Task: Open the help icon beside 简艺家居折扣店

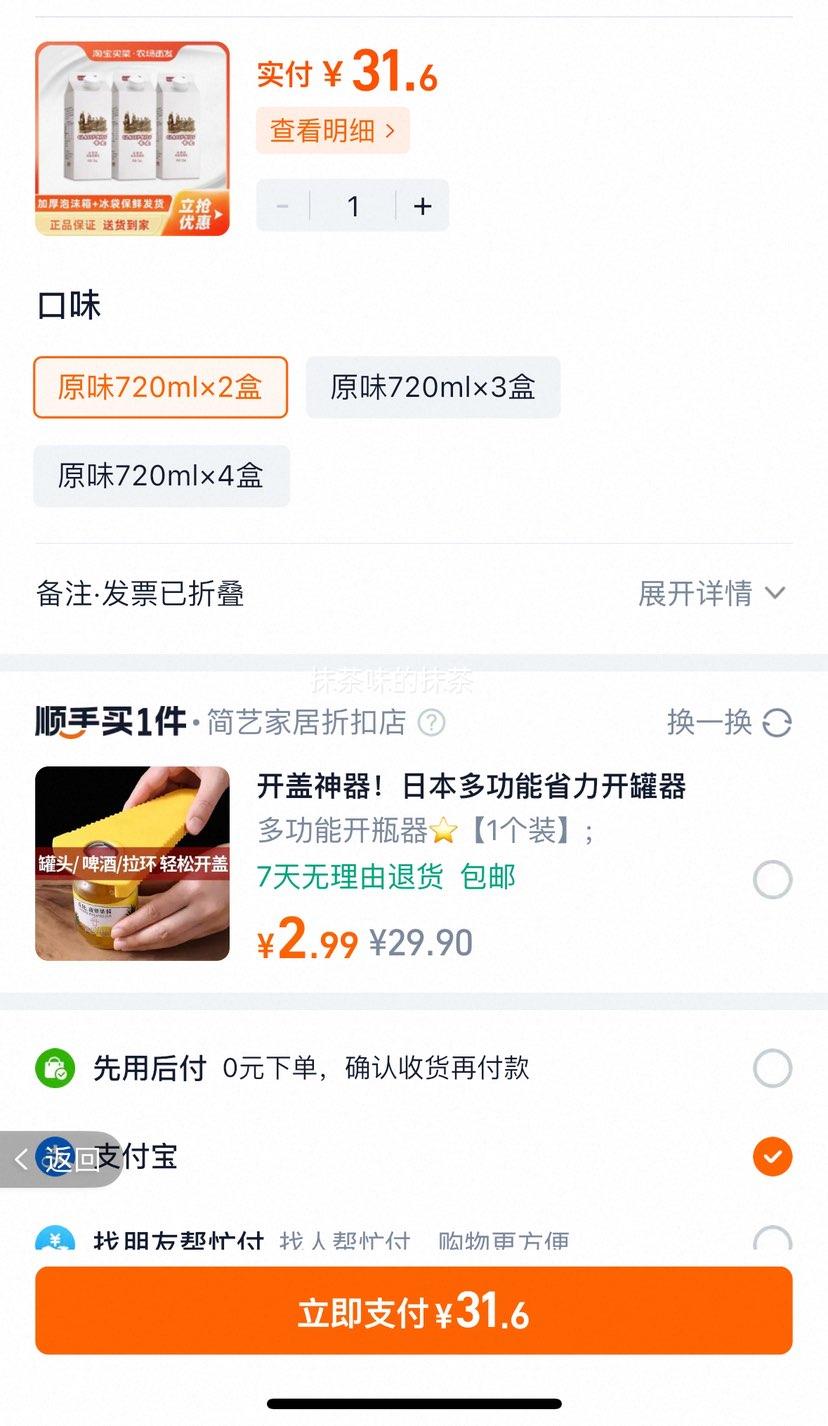Action: (431, 723)
